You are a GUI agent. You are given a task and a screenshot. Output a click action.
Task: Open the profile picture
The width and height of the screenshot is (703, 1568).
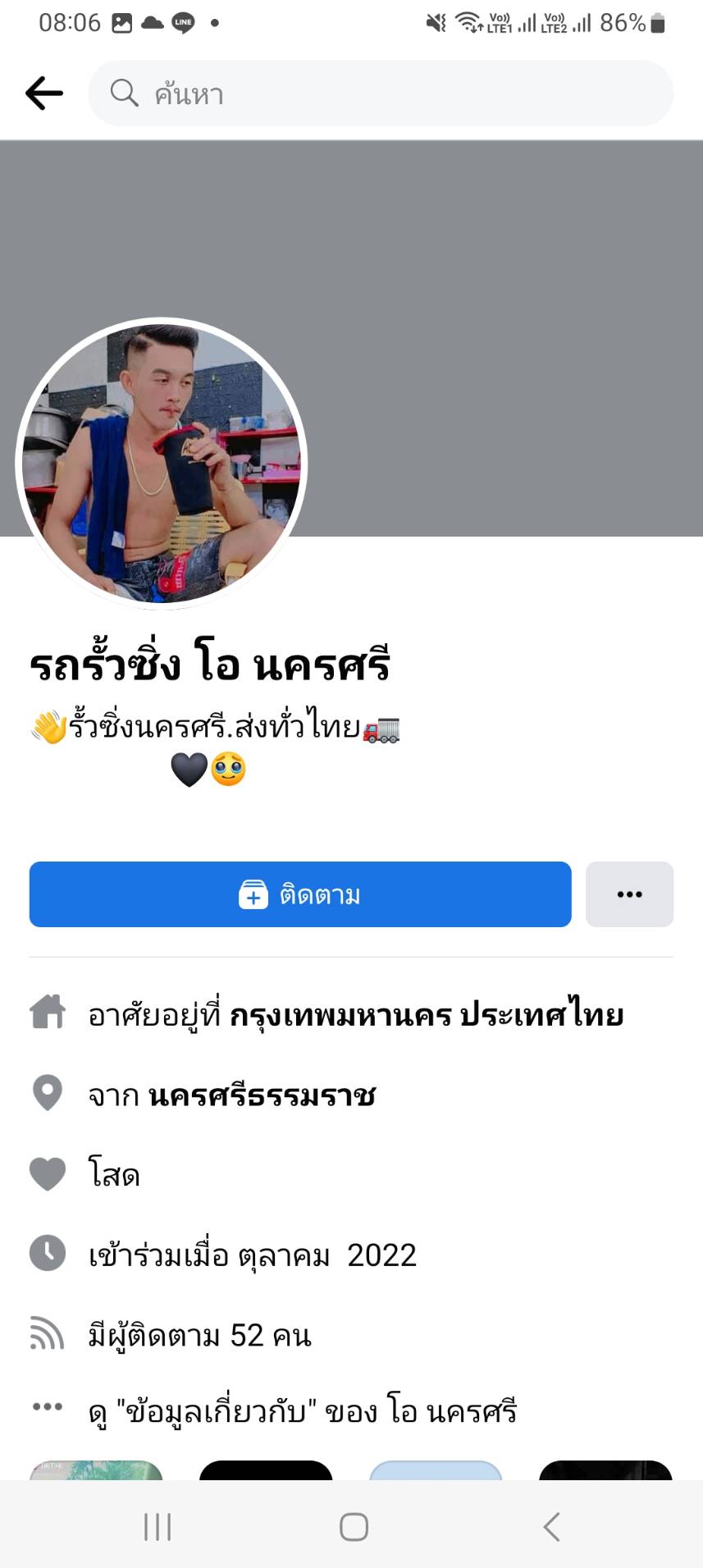pyautogui.click(x=162, y=464)
